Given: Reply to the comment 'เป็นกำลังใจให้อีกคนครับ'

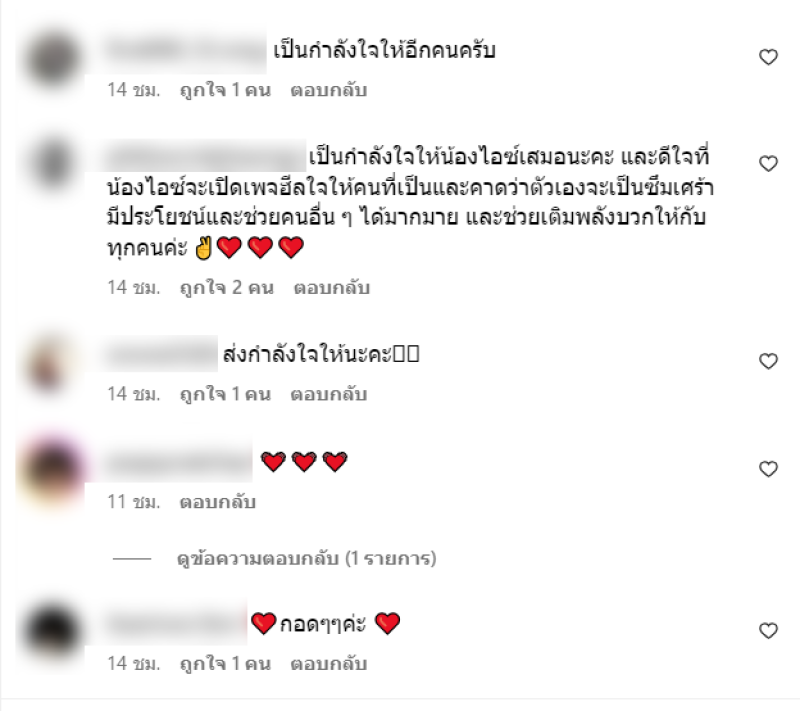Looking at the screenshot, I should tap(329, 90).
